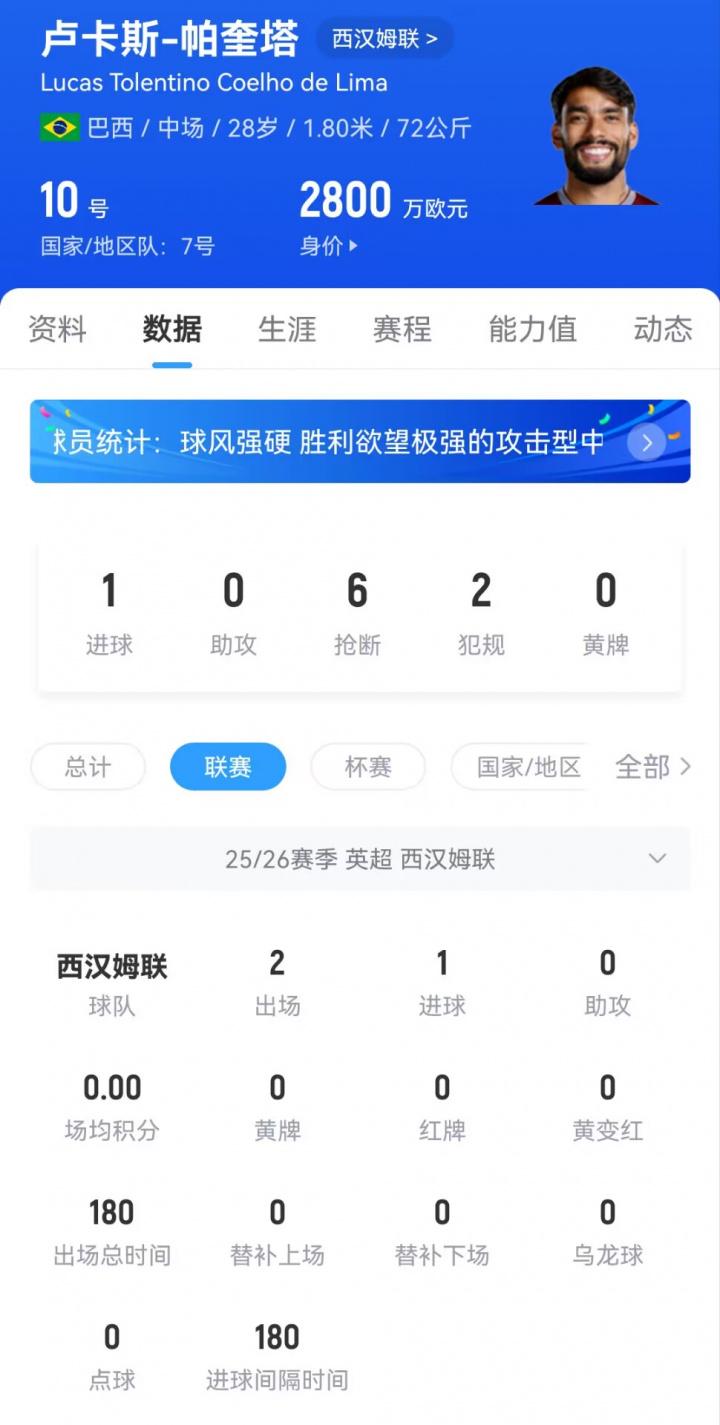Expand the 25/26赛季 英超 season section

click(x=360, y=858)
